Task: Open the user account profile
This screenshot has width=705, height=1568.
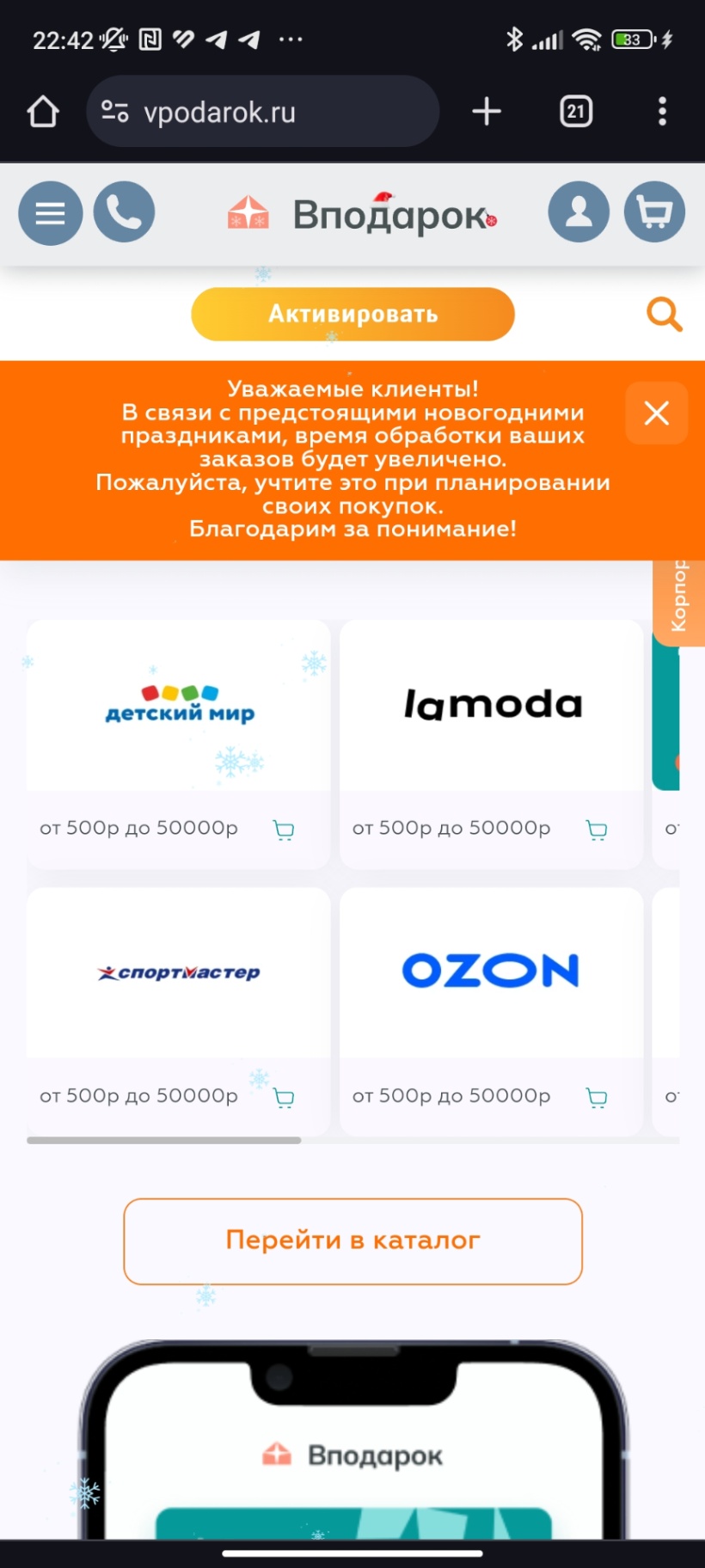Action: (579, 211)
